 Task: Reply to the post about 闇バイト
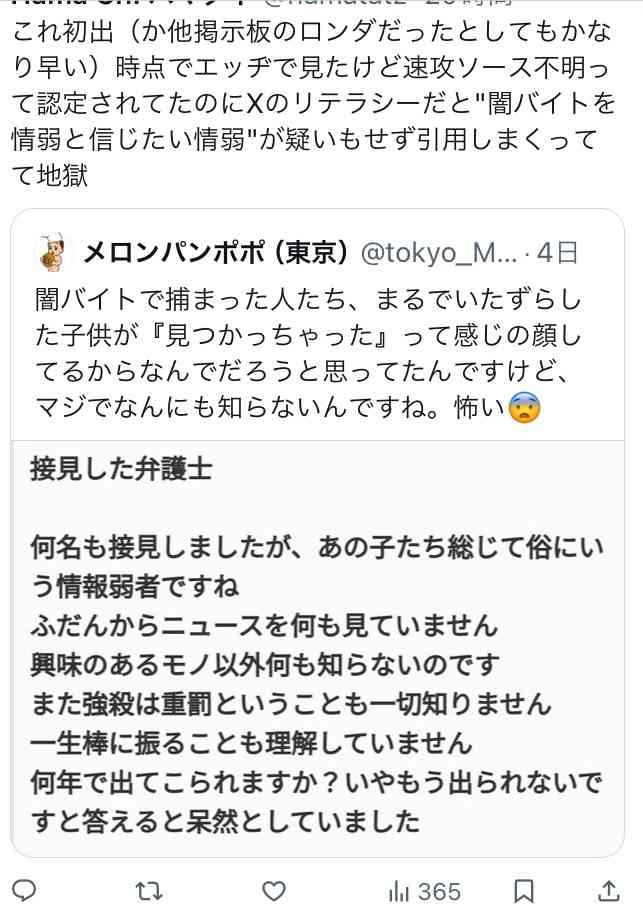25,890
